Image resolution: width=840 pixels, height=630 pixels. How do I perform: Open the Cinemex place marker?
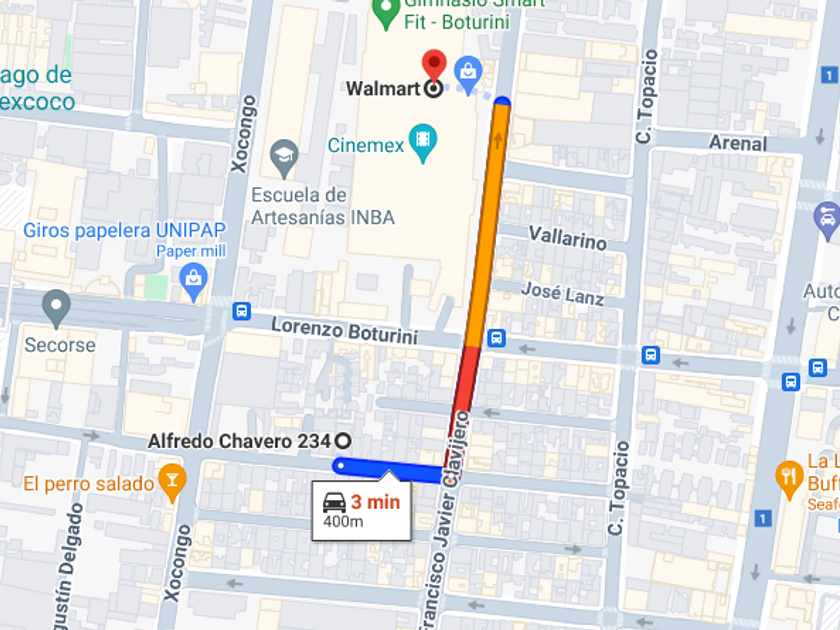coord(422,142)
